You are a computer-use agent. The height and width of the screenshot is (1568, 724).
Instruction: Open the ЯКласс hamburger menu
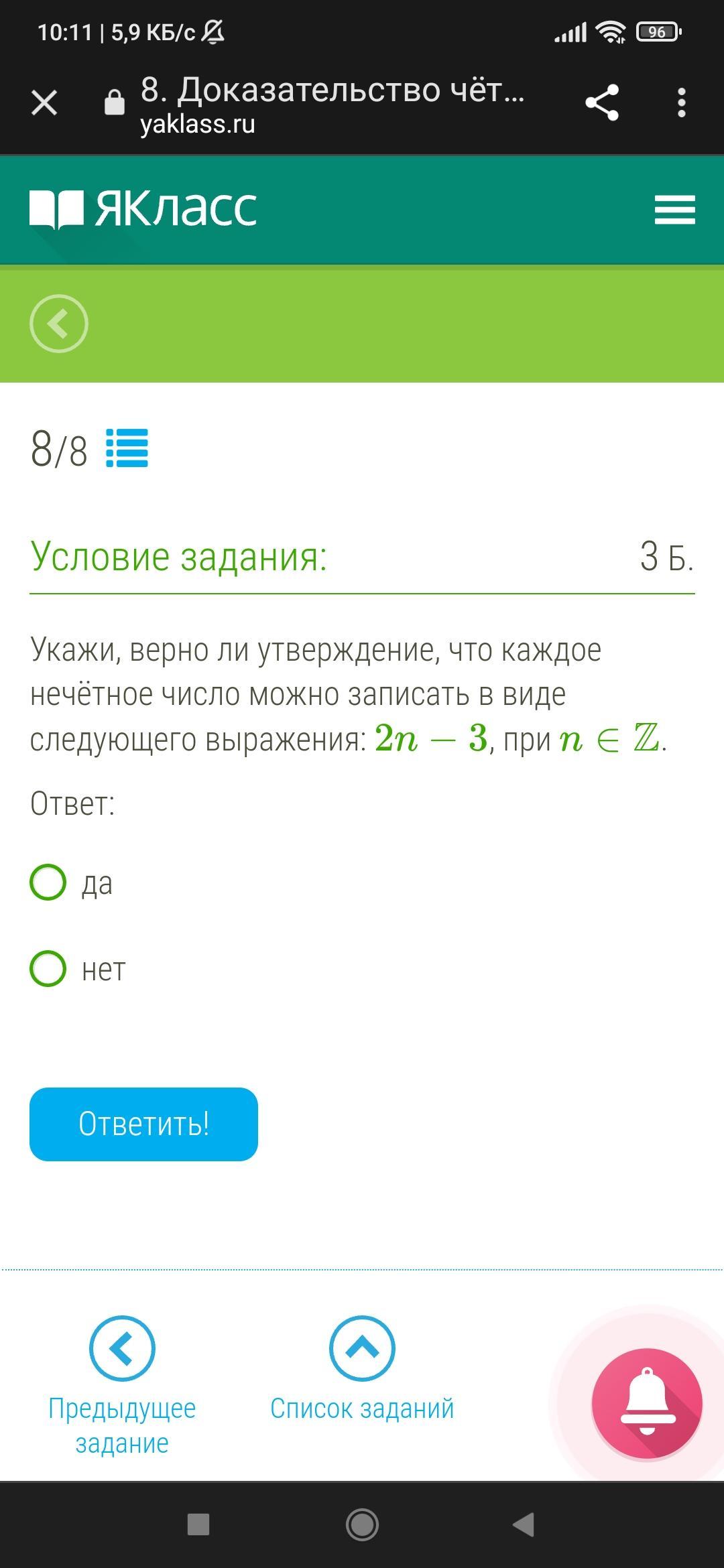click(674, 210)
